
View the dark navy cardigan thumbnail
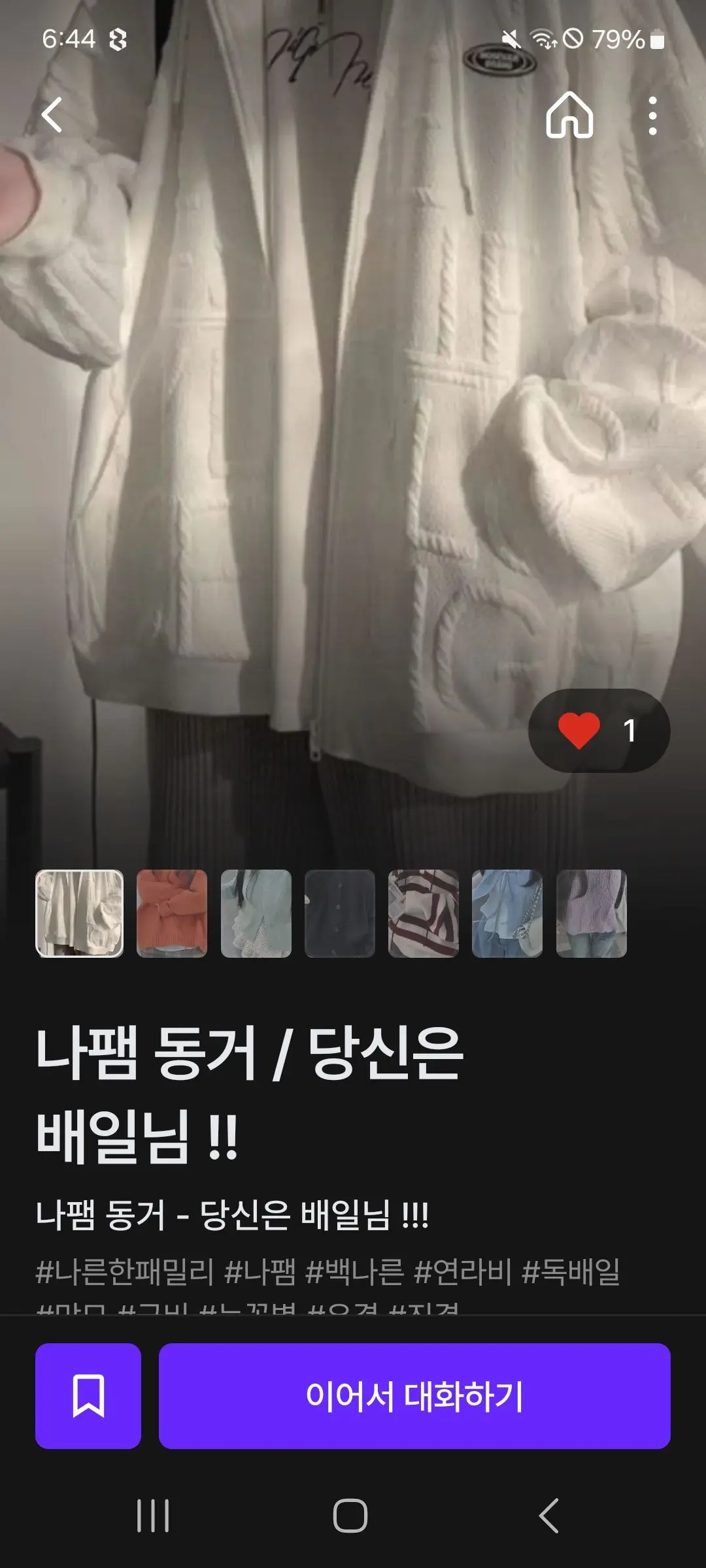340,913
